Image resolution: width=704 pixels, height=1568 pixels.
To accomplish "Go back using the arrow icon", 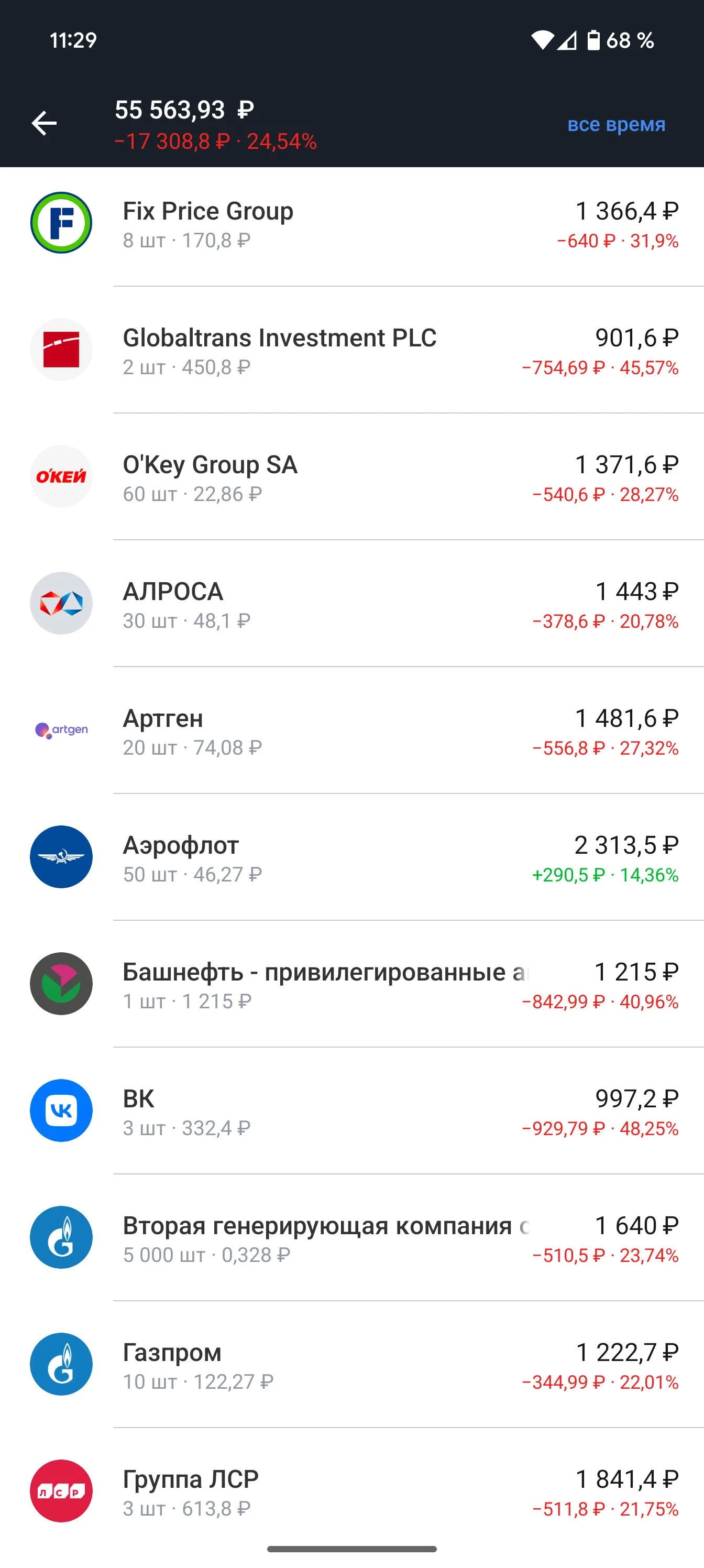I will tap(44, 124).
